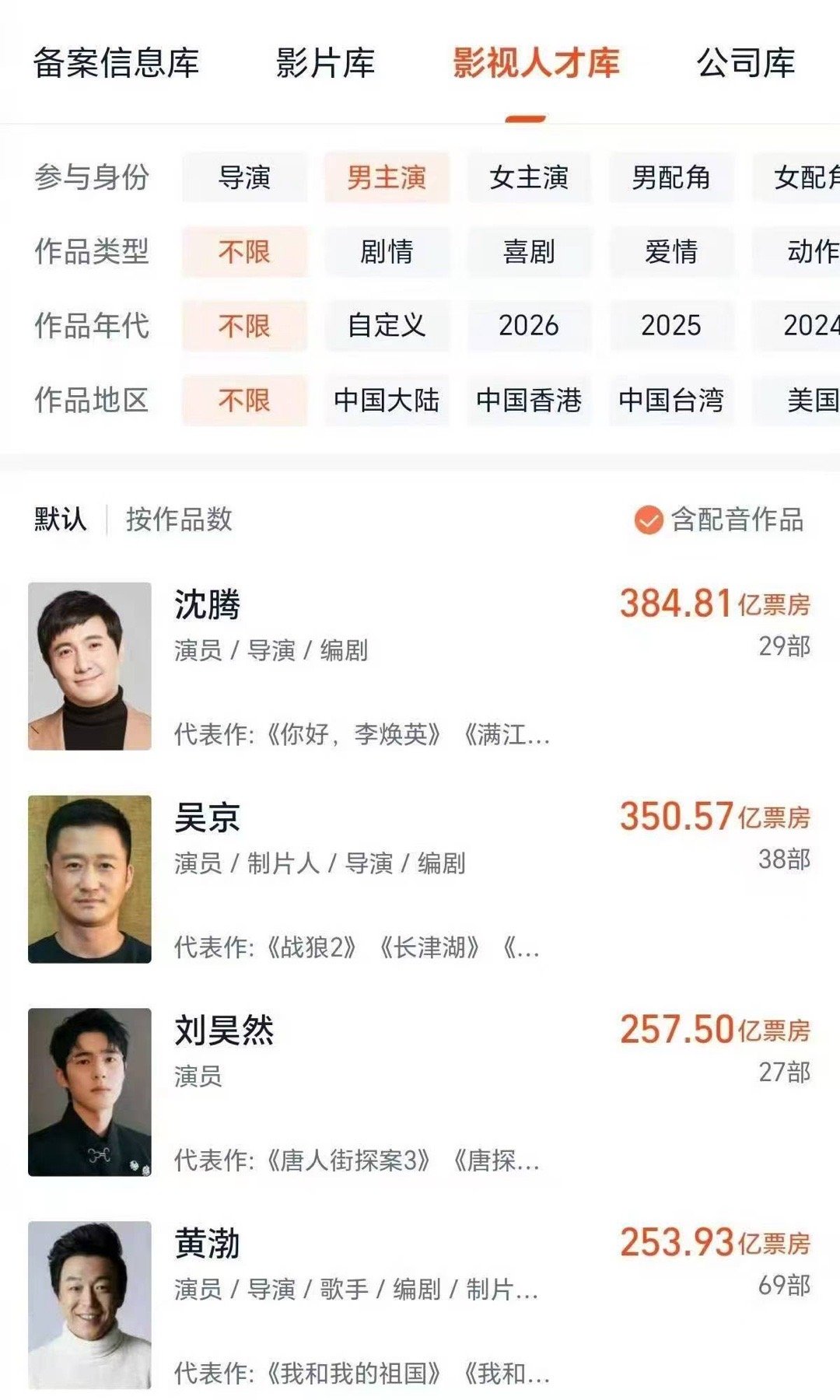Select the year 2025 filter
840x1400 pixels.
click(x=672, y=327)
